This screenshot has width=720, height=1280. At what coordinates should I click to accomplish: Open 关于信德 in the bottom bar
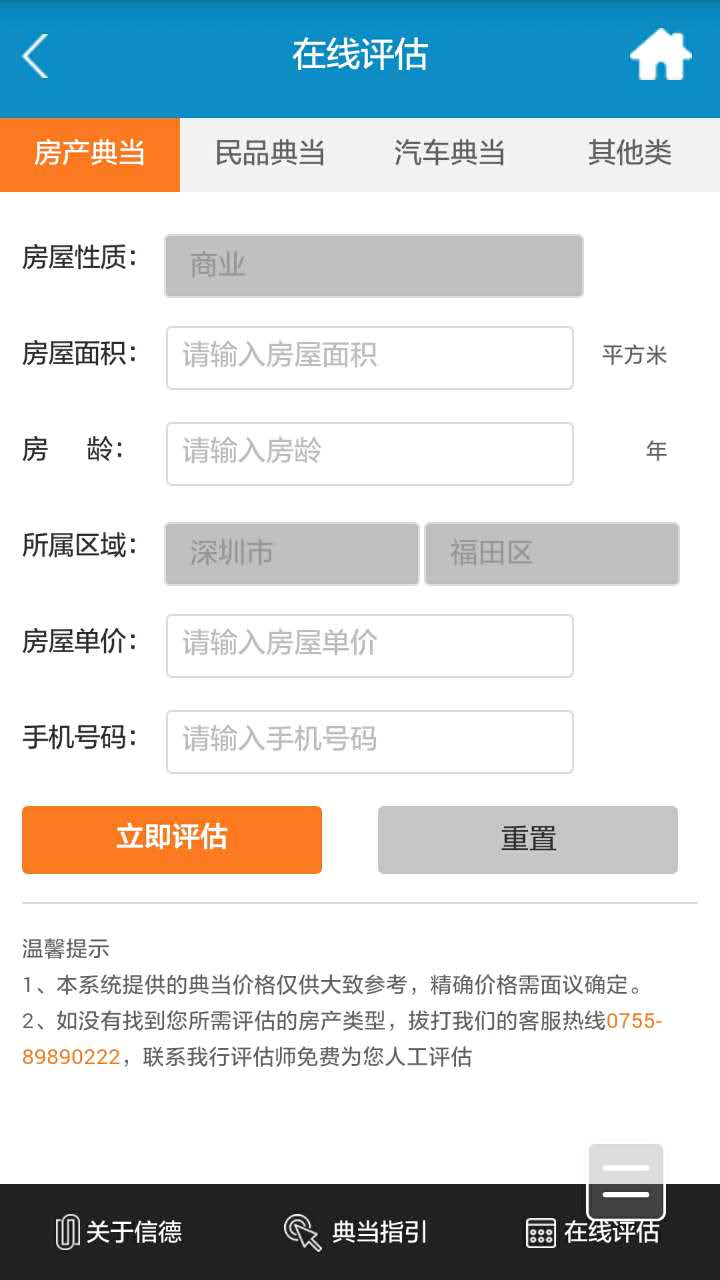[x=118, y=1232]
